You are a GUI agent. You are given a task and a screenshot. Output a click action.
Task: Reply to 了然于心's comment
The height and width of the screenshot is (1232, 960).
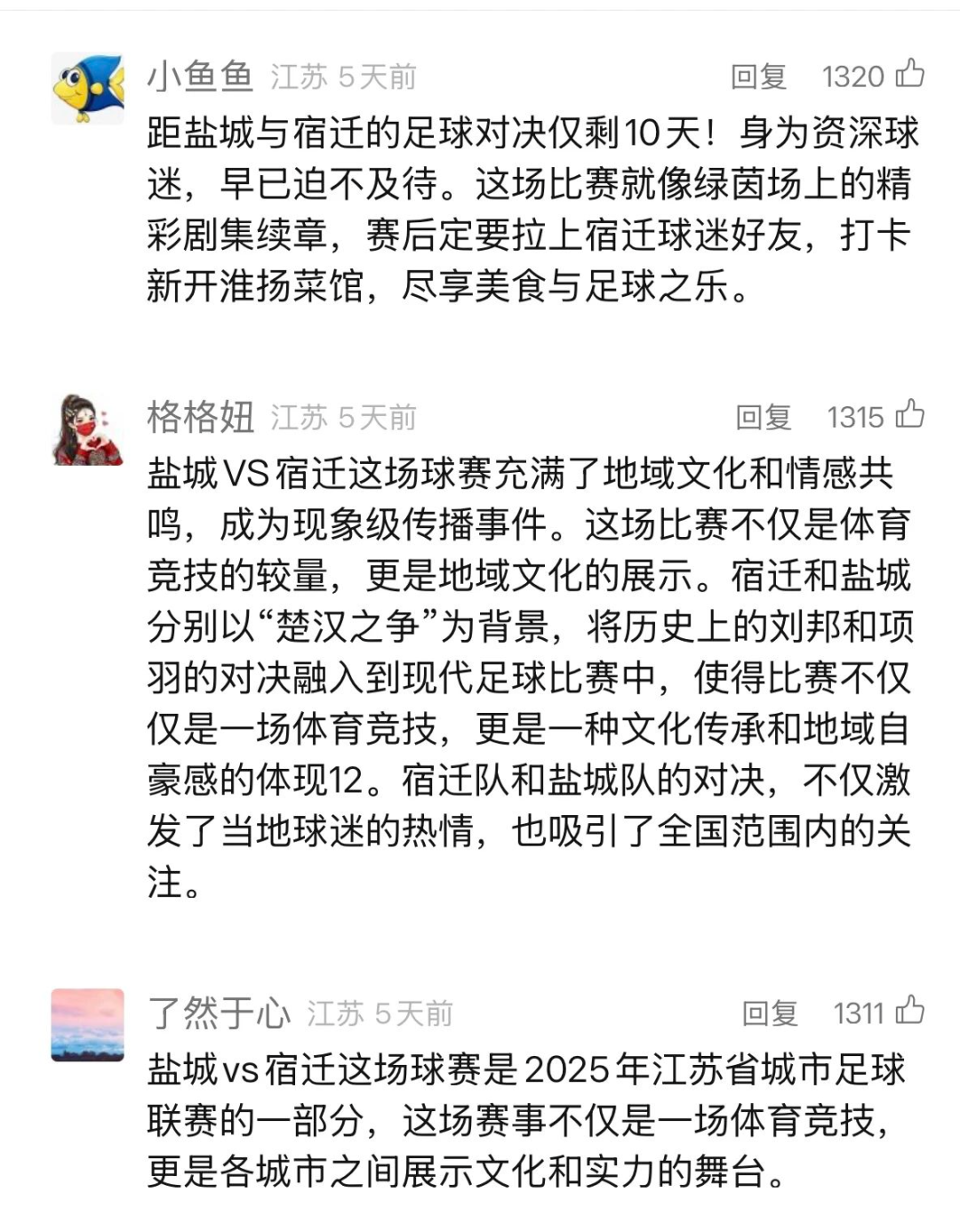(770, 1013)
